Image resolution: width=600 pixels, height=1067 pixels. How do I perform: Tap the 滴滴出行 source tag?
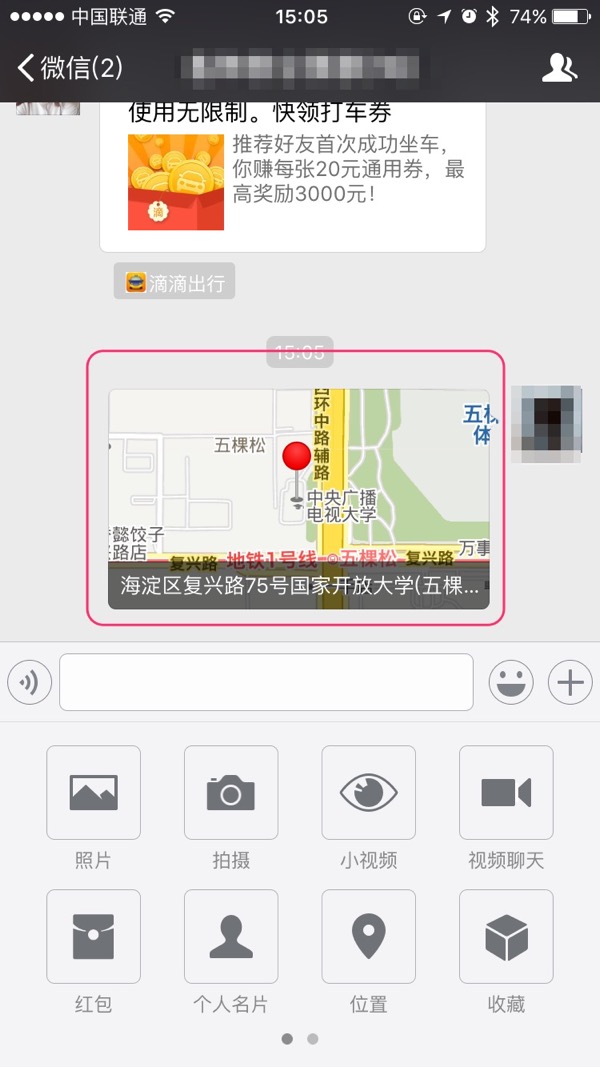click(x=175, y=283)
